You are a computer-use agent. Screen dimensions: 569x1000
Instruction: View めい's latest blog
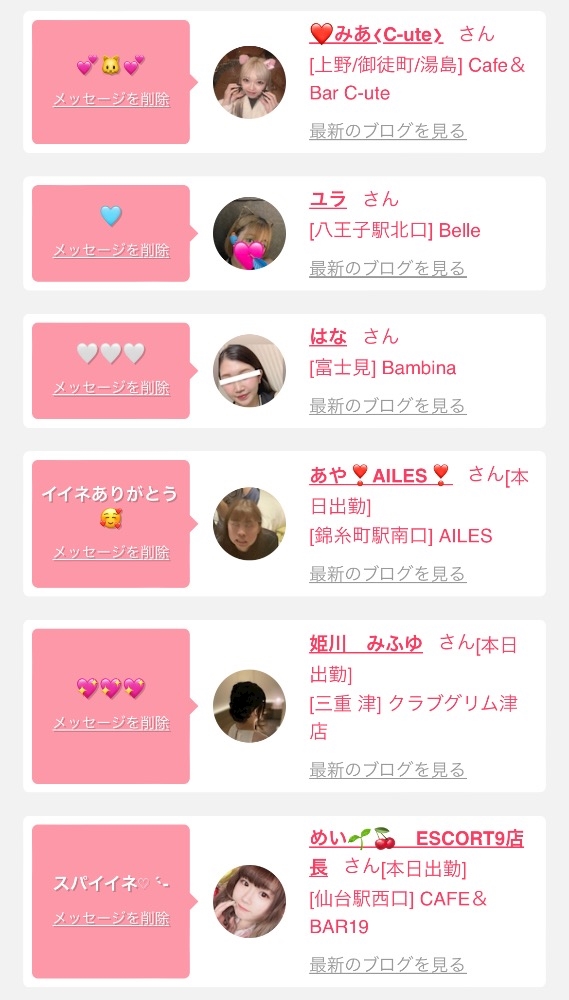click(388, 965)
